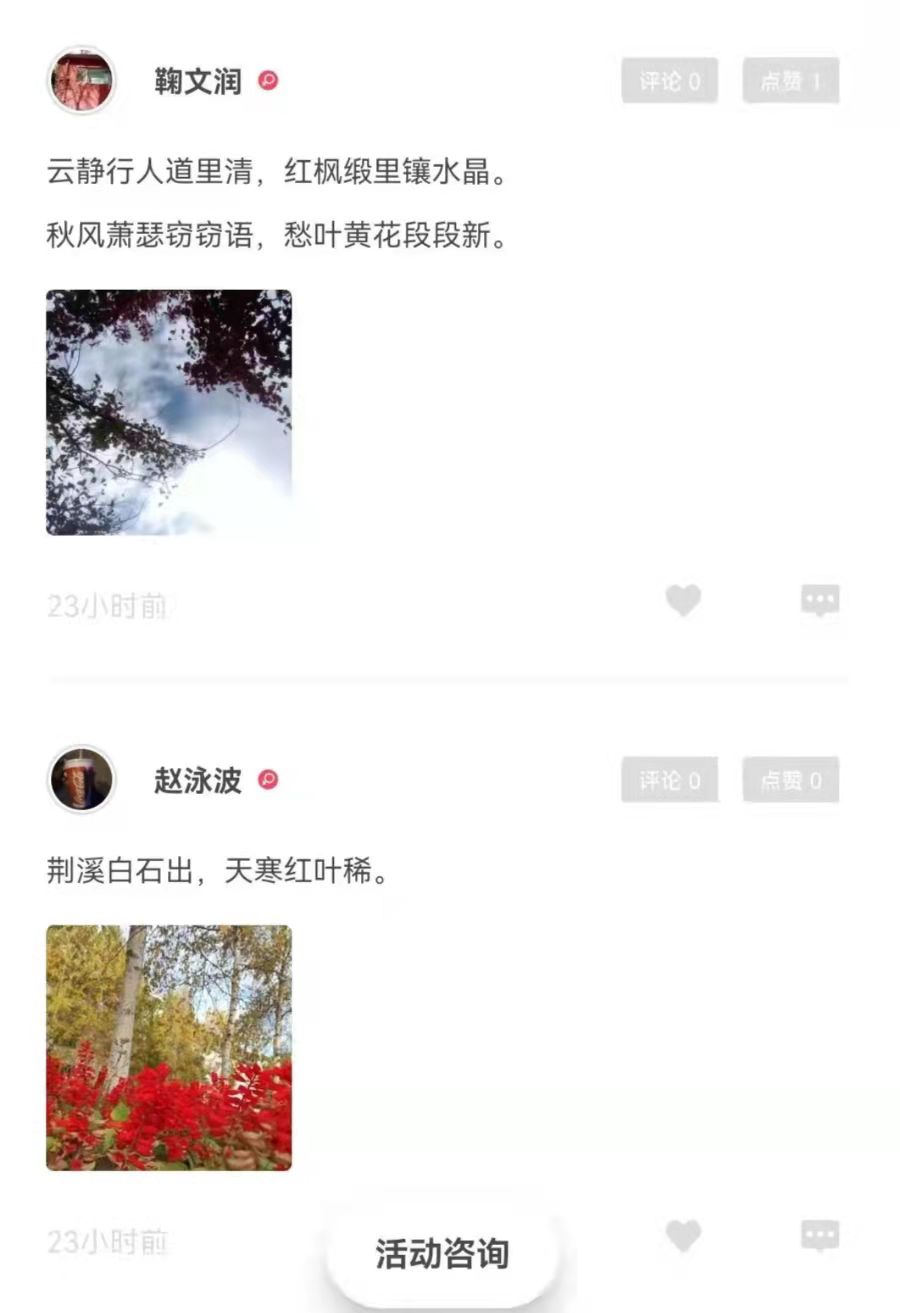Open the 活动咨询 floating button
The height and width of the screenshot is (1313, 900).
442,1253
